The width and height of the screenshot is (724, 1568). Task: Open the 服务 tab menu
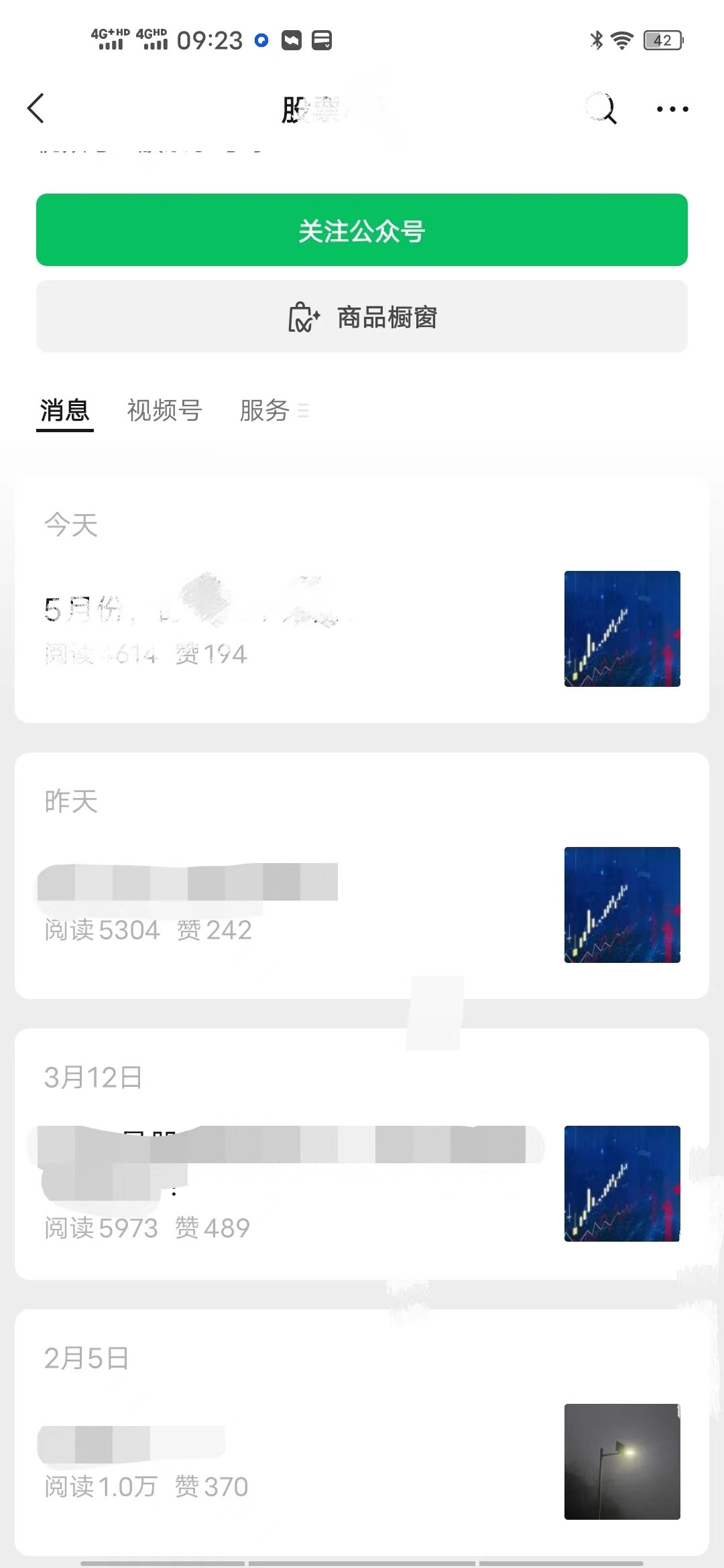[x=273, y=411]
